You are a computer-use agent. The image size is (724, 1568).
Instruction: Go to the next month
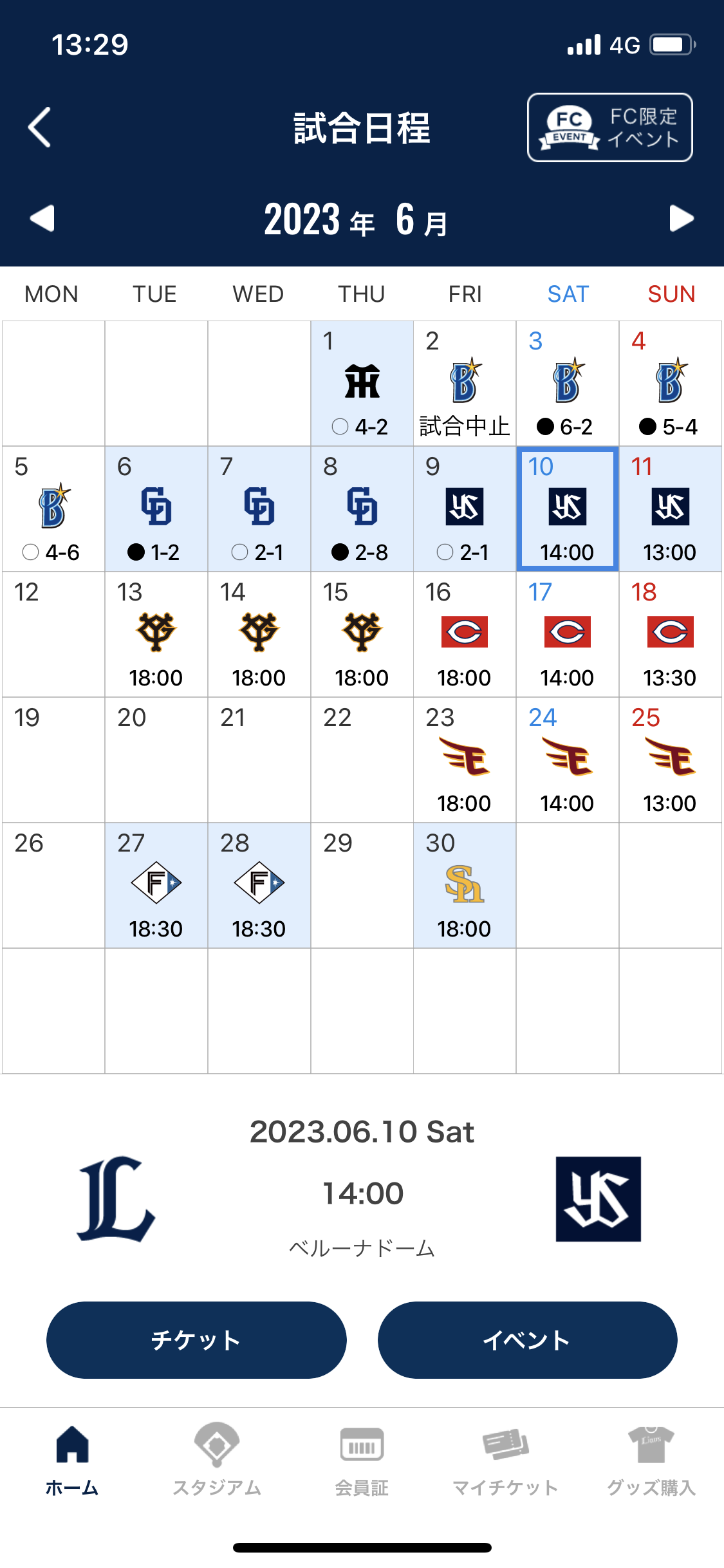pos(681,218)
